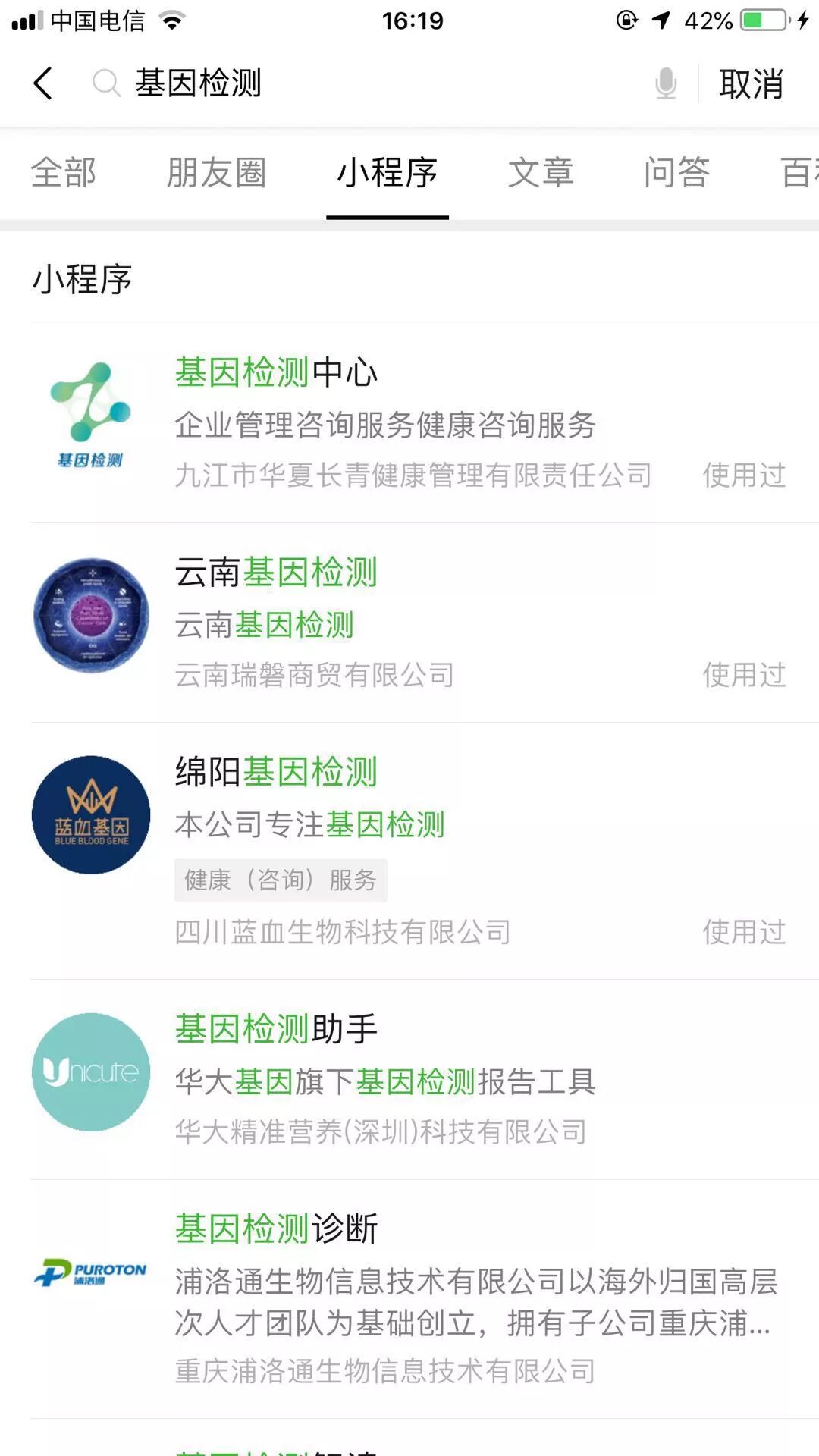
Task: Cancel the search with 取消
Action: pyautogui.click(x=751, y=83)
